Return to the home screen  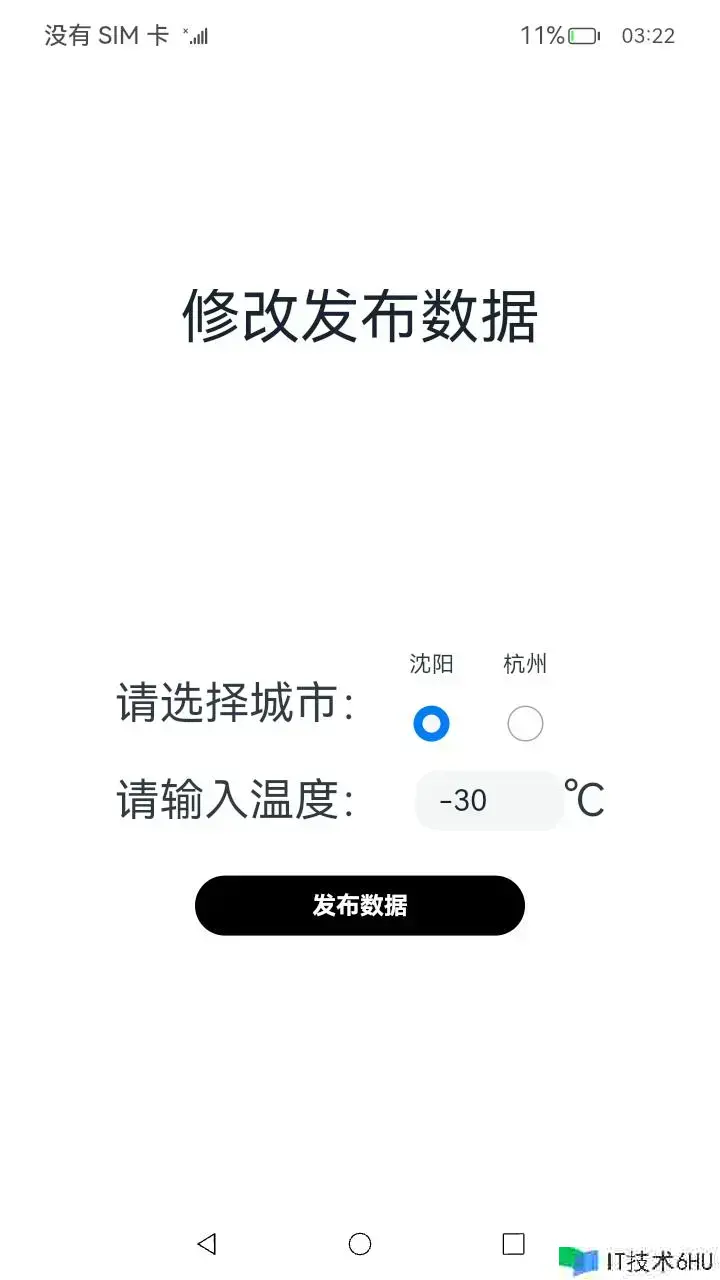[360, 1244]
